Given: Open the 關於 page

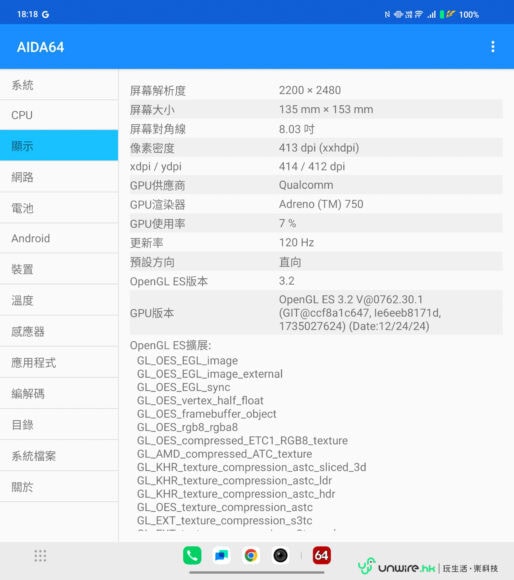Looking at the screenshot, I should (59, 487).
